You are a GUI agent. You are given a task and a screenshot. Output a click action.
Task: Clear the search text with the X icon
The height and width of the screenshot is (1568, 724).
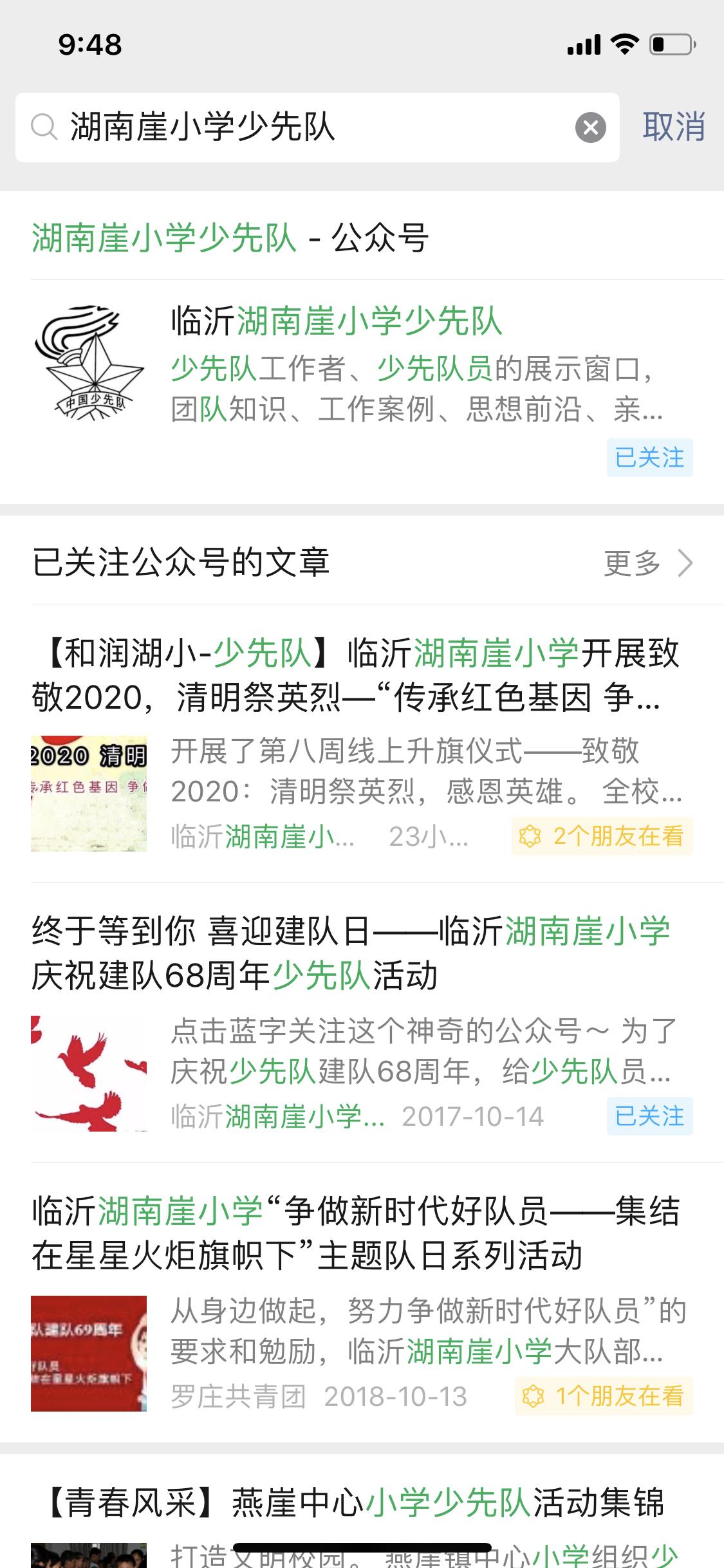pyautogui.click(x=589, y=127)
